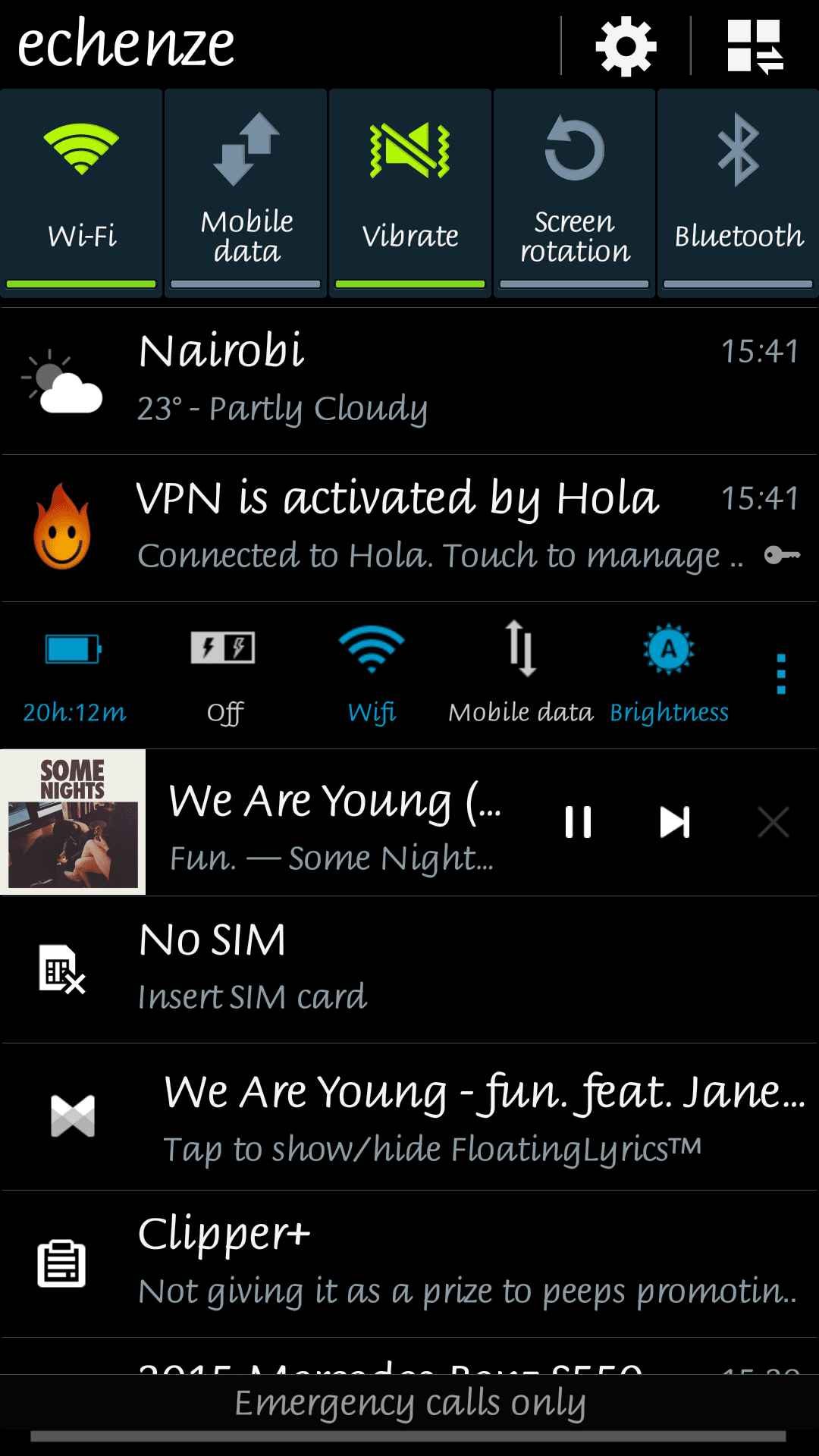
Task: Open the quick settings grid panel
Action: (x=755, y=47)
